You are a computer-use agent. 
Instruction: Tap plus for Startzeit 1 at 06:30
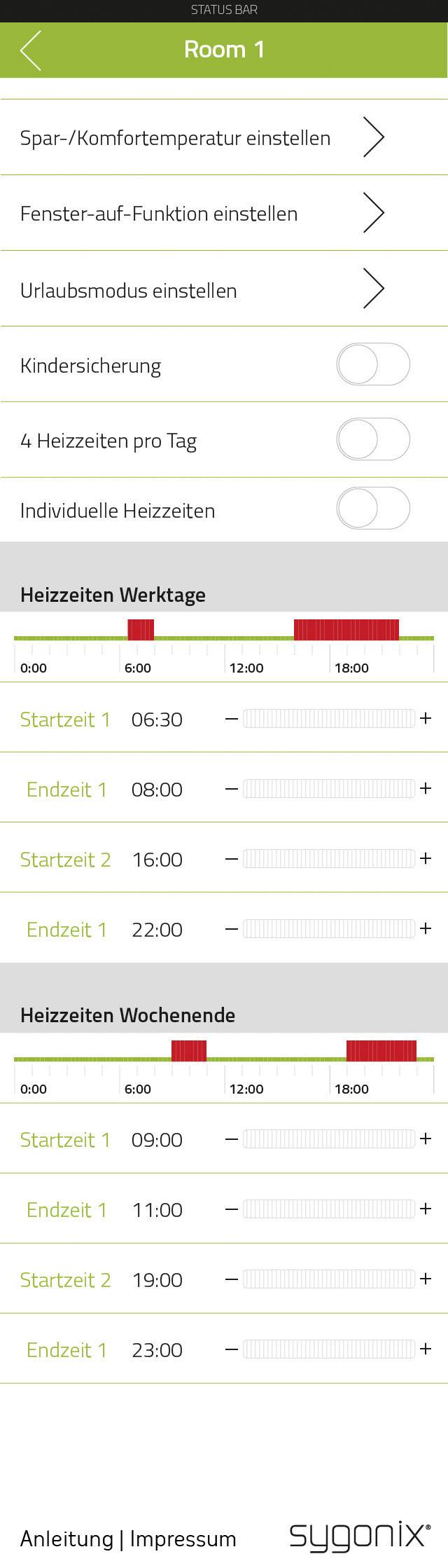426,718
